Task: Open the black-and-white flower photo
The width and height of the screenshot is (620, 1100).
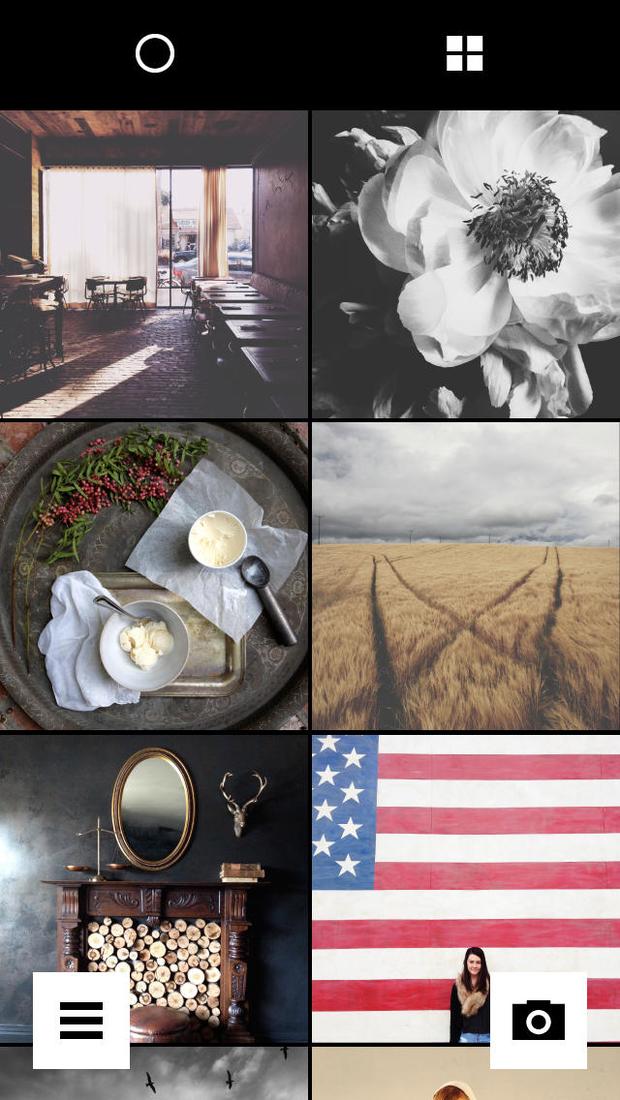Action: (466, 264)
